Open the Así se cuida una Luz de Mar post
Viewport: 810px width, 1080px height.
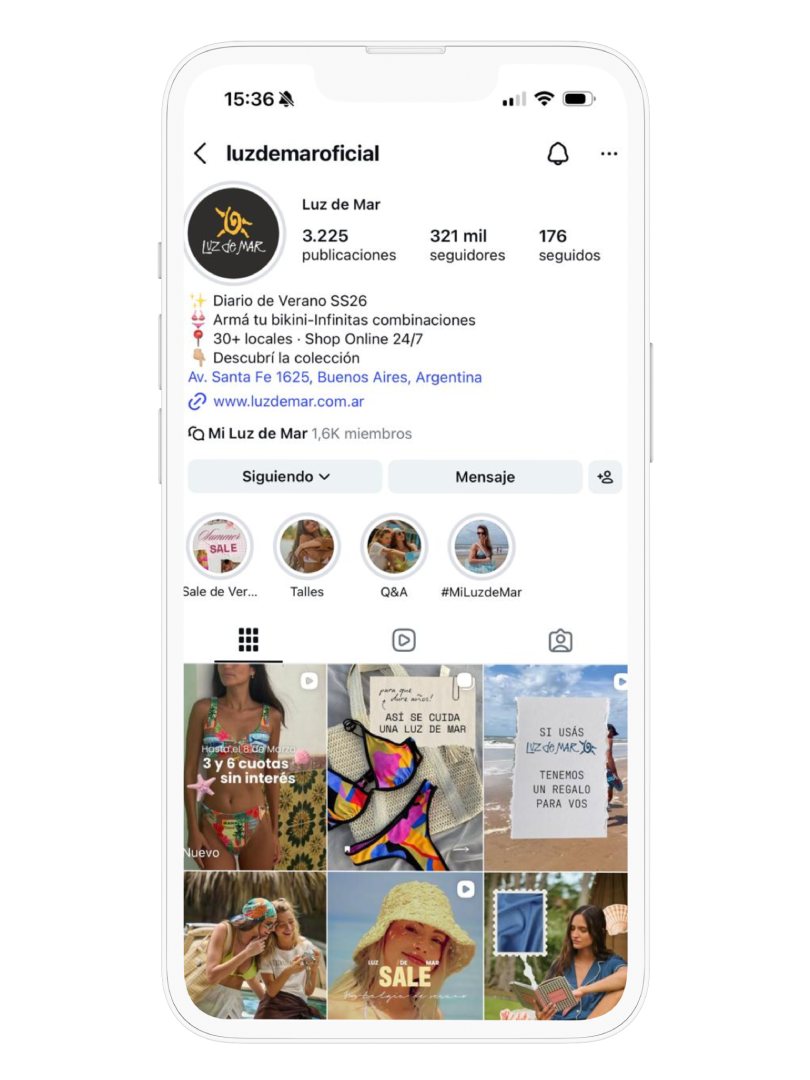click(405, 767)
